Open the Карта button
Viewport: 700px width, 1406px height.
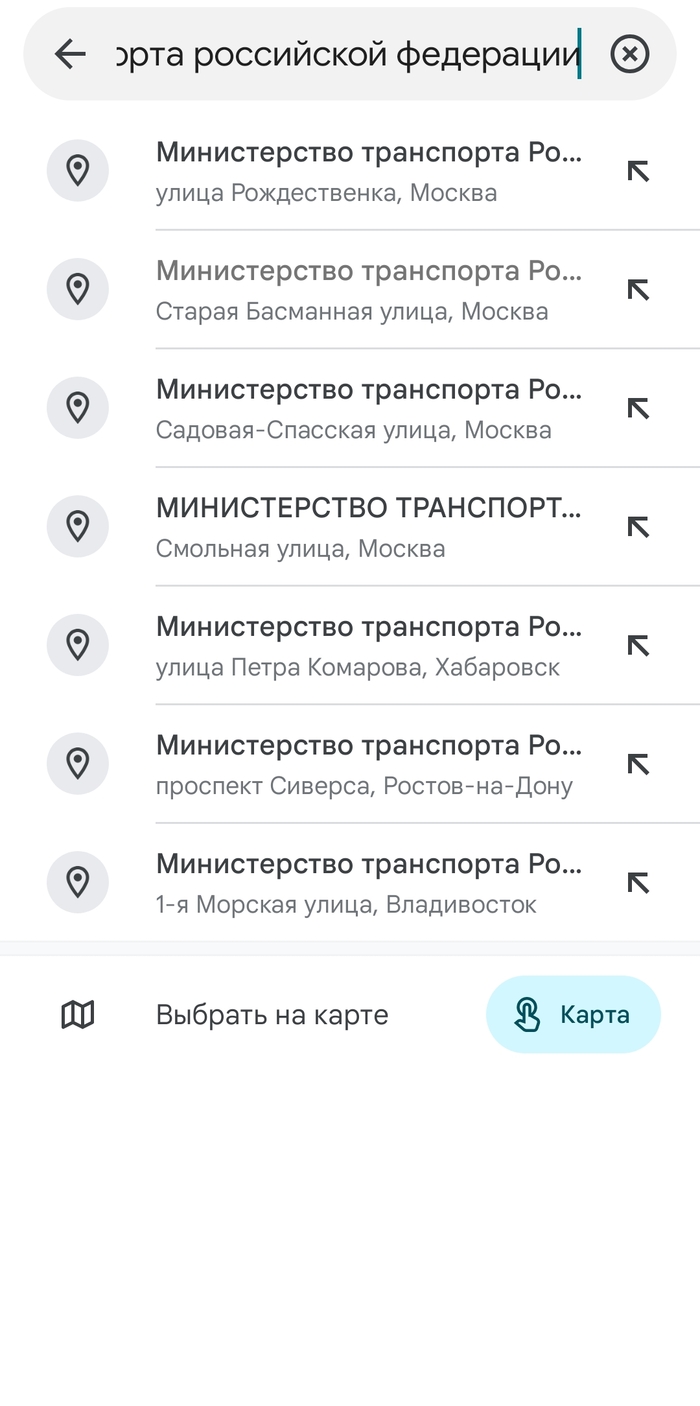click(573, 1015)
